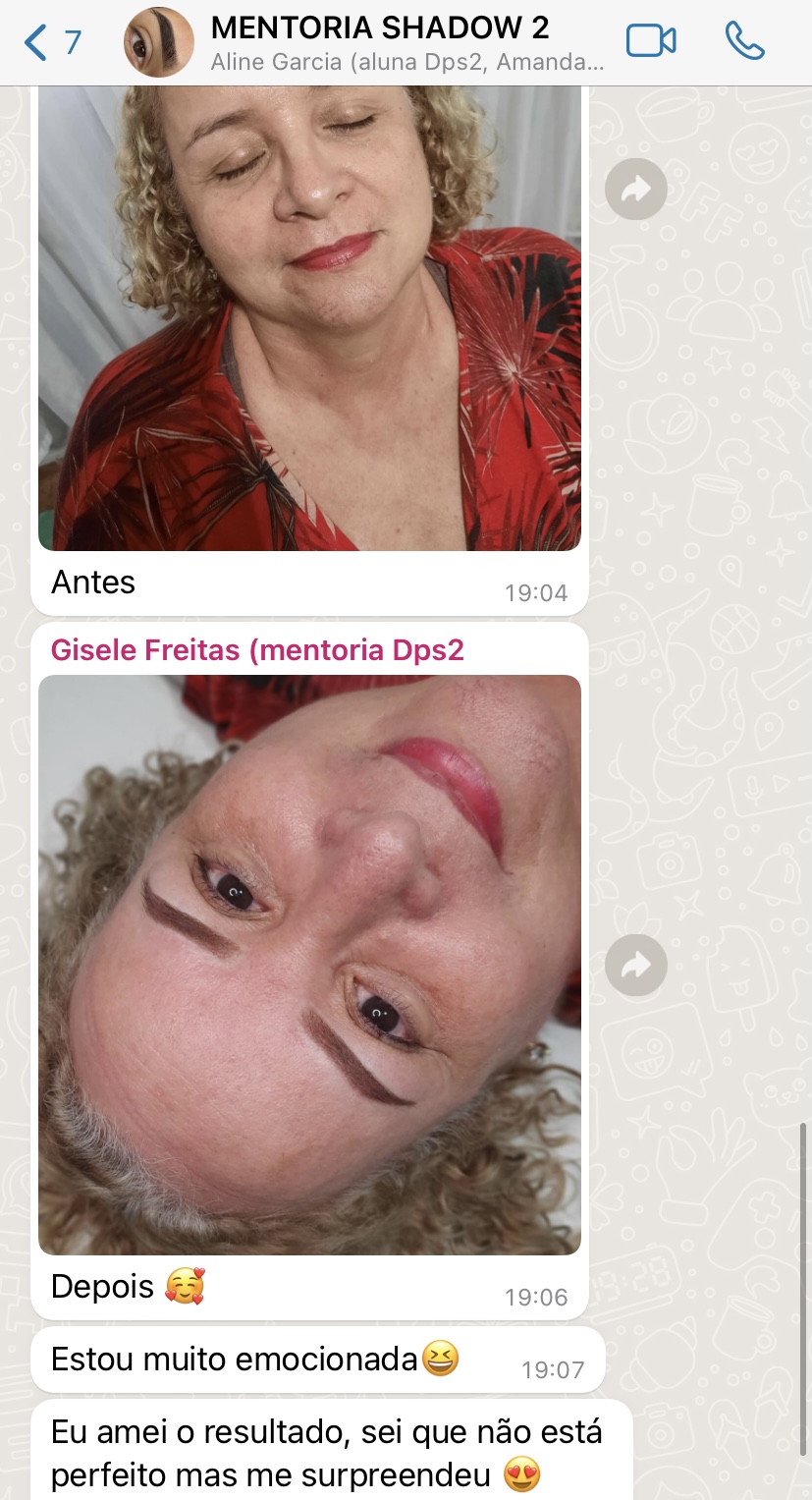Forward the 'Depois' photo

coord(635,966)
